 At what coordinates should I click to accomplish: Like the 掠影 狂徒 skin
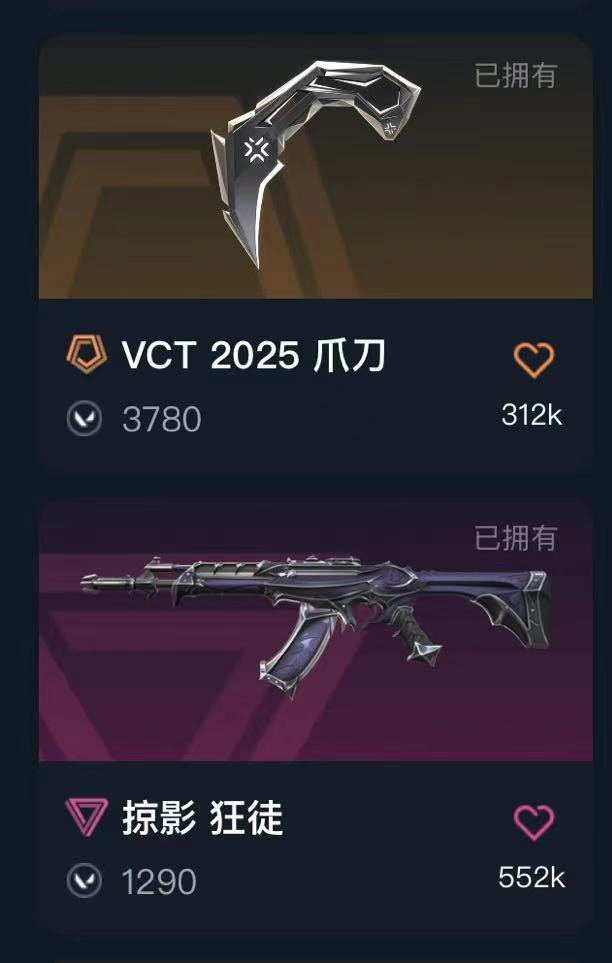[533, 823]
